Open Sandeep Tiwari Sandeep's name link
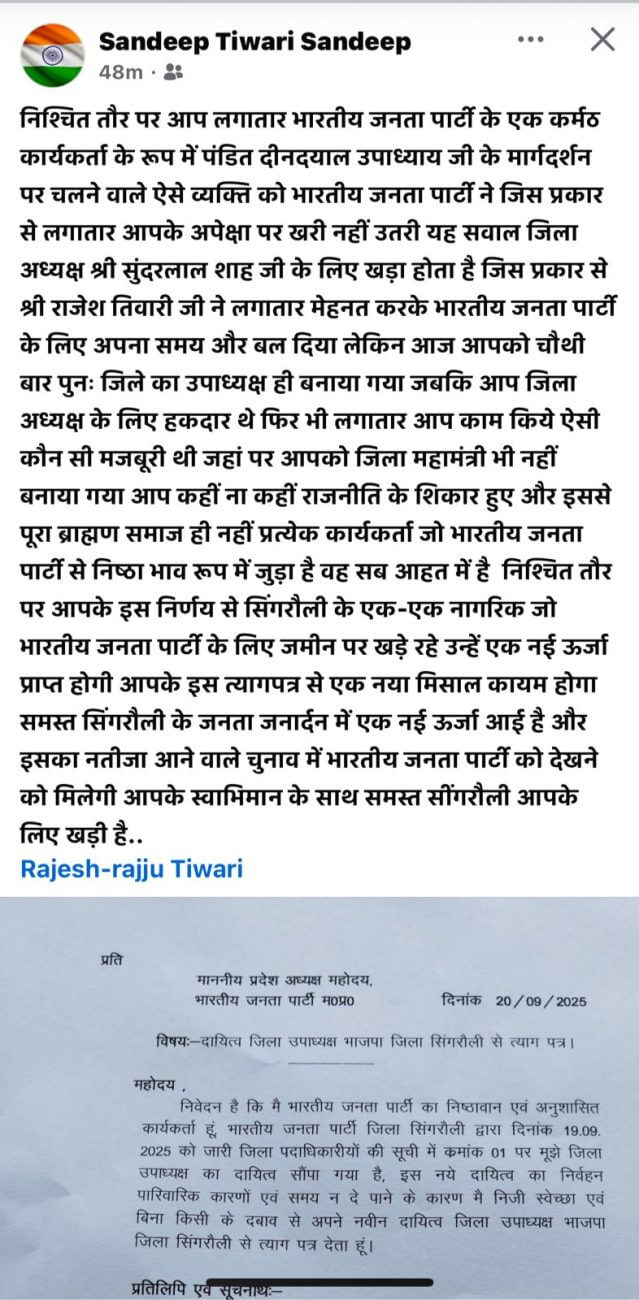Screen dimensions: 639x1300 [254, 42]
